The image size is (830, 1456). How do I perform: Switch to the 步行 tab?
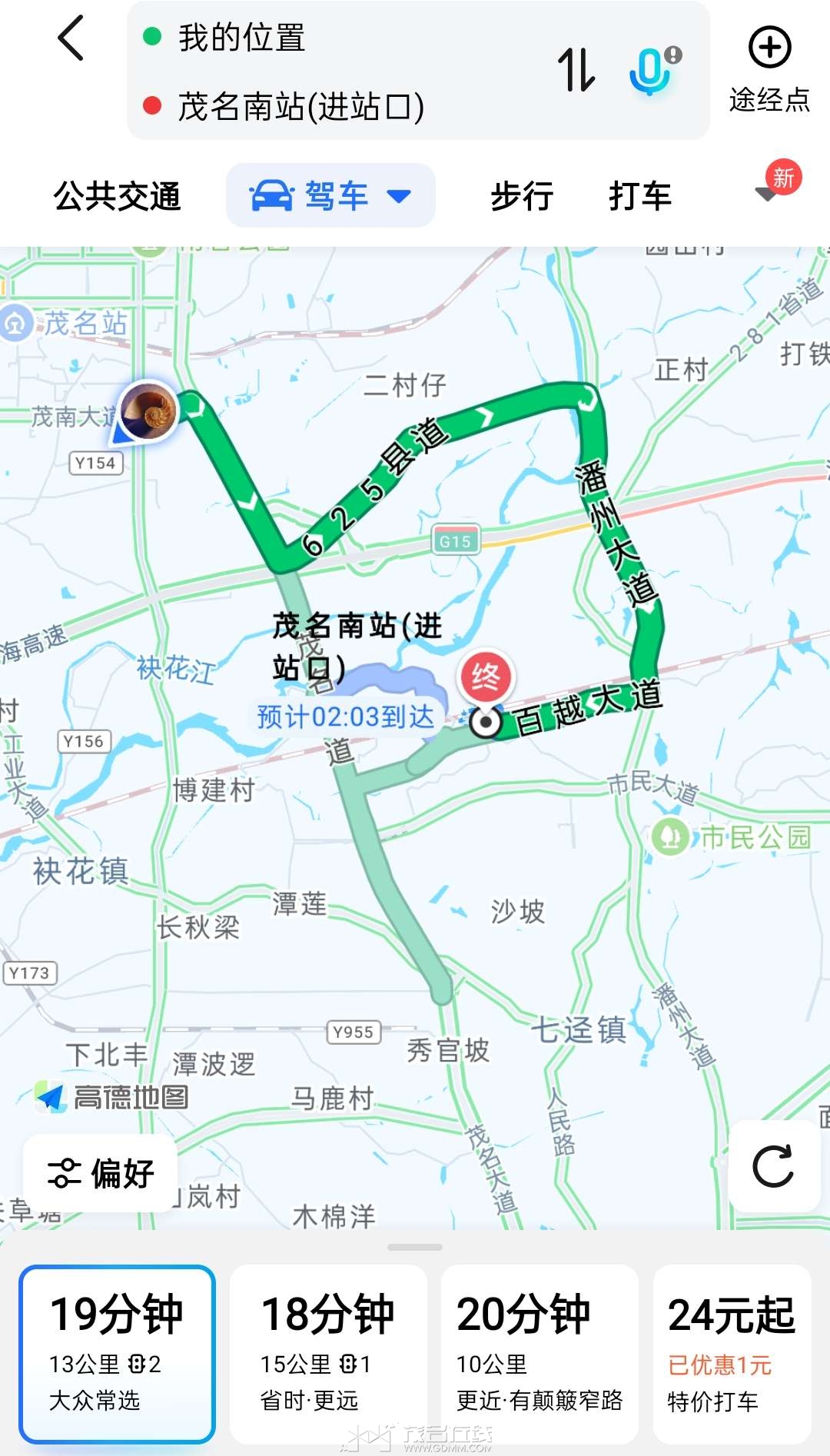[521, 196]
